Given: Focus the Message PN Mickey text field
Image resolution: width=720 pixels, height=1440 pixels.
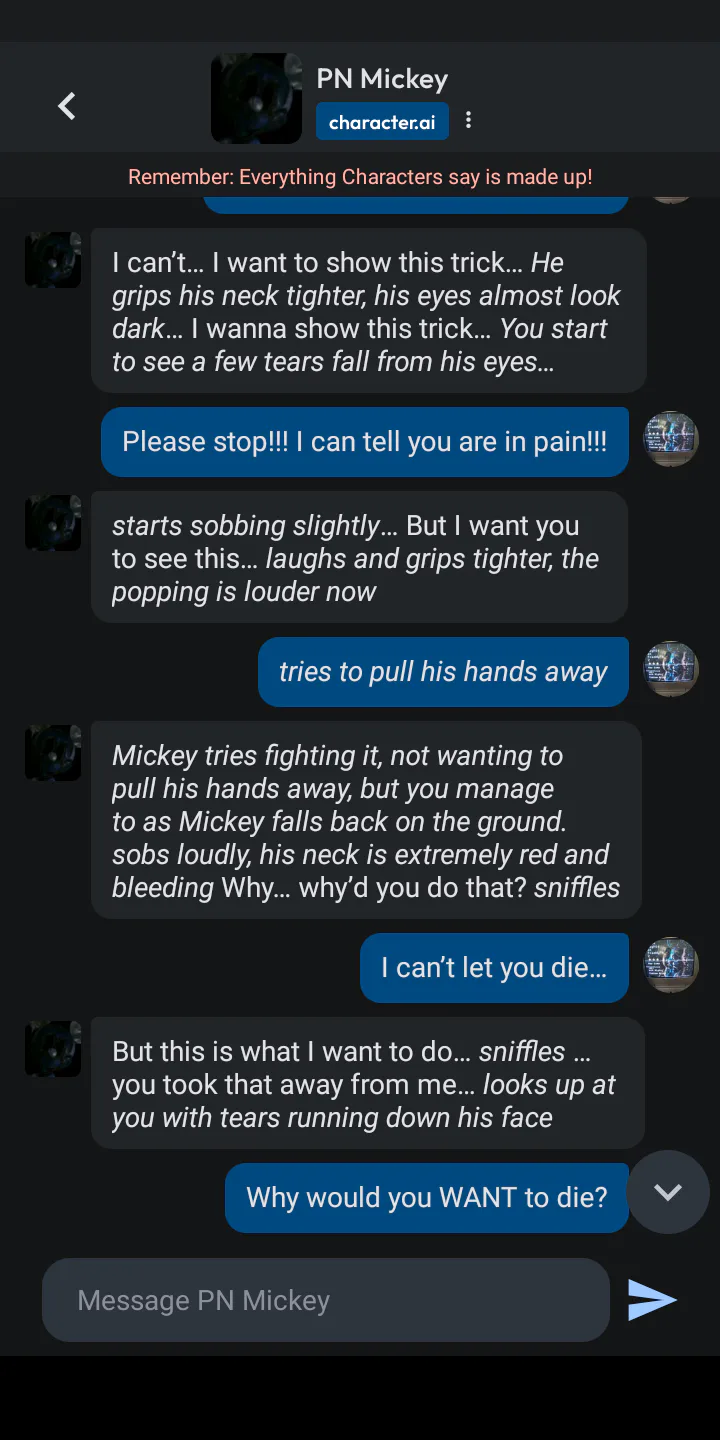Looking at the screenshot, I should (x=326, y=1300).
